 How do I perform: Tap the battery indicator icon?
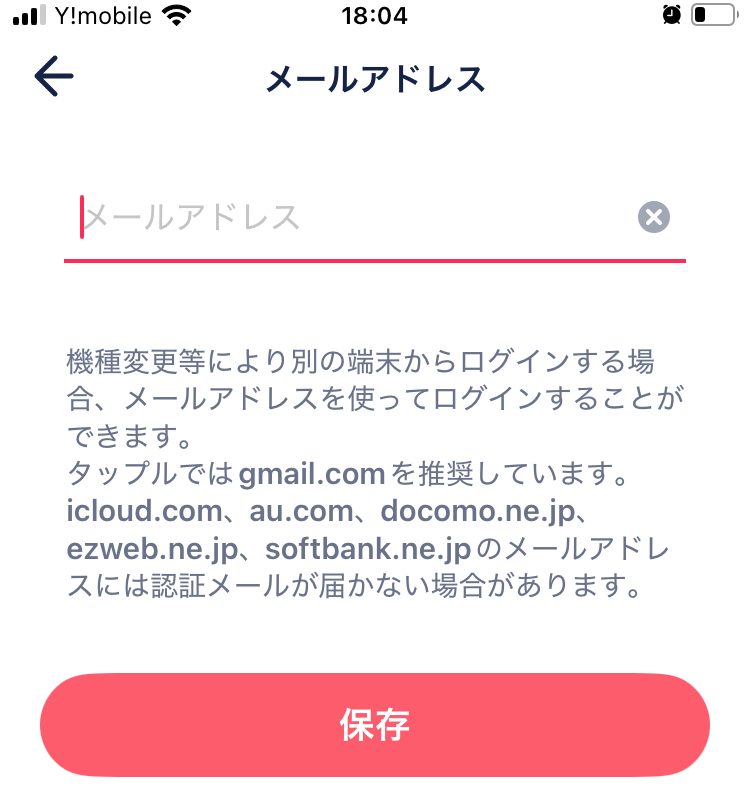point(714,14)
